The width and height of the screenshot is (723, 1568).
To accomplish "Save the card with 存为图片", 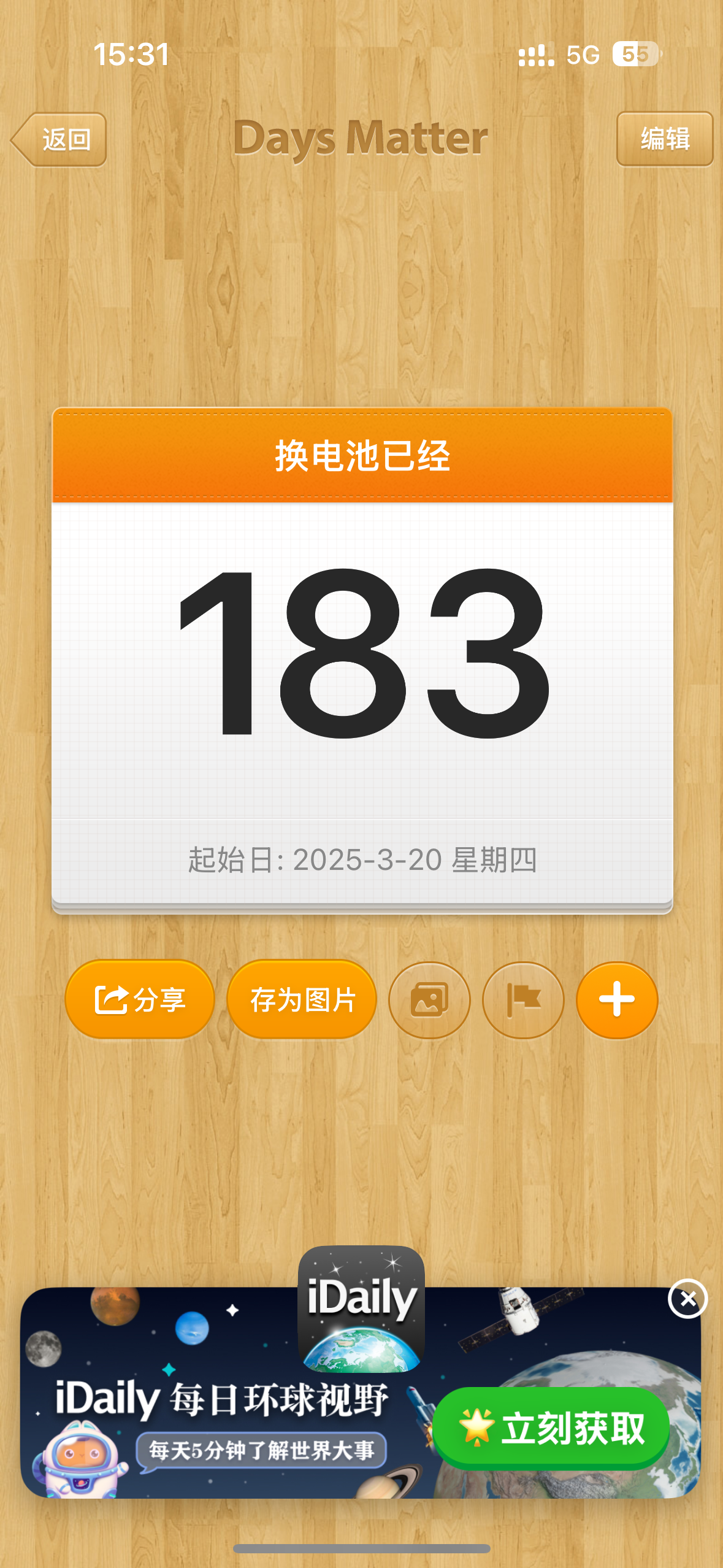I will coord(302,999).
